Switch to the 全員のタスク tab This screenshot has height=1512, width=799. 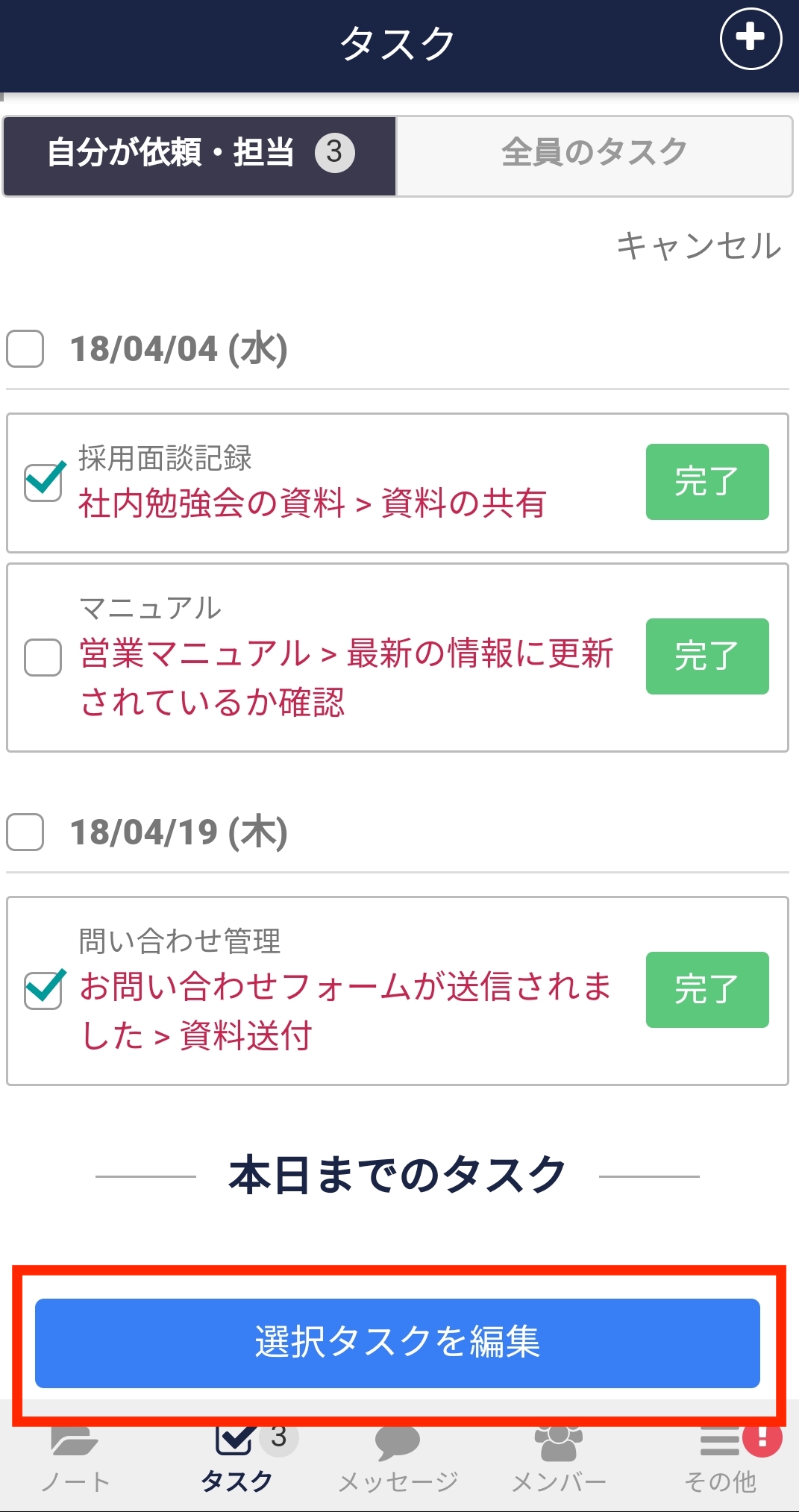[x=596, y=154]
